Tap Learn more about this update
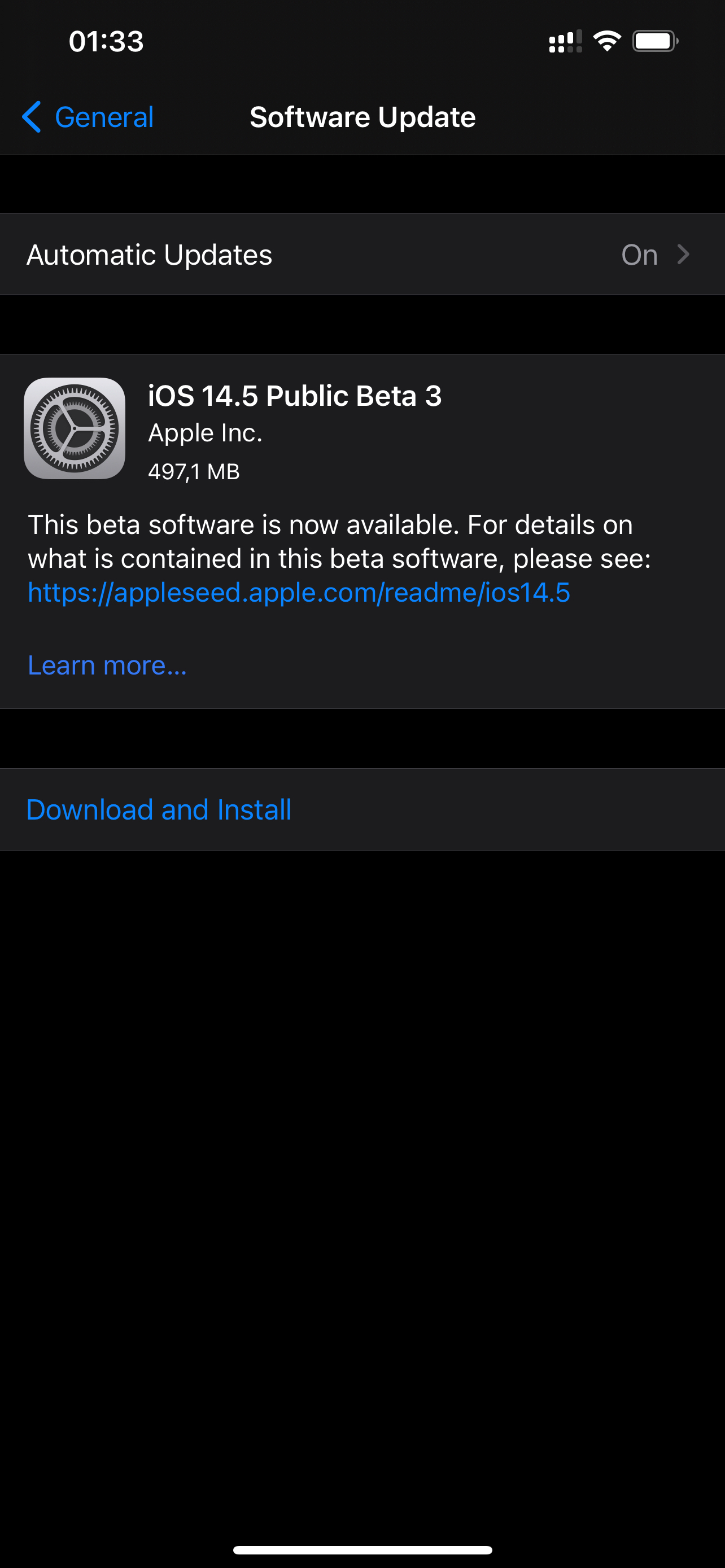Viewport: 725px width, 1568px height. 107,665
